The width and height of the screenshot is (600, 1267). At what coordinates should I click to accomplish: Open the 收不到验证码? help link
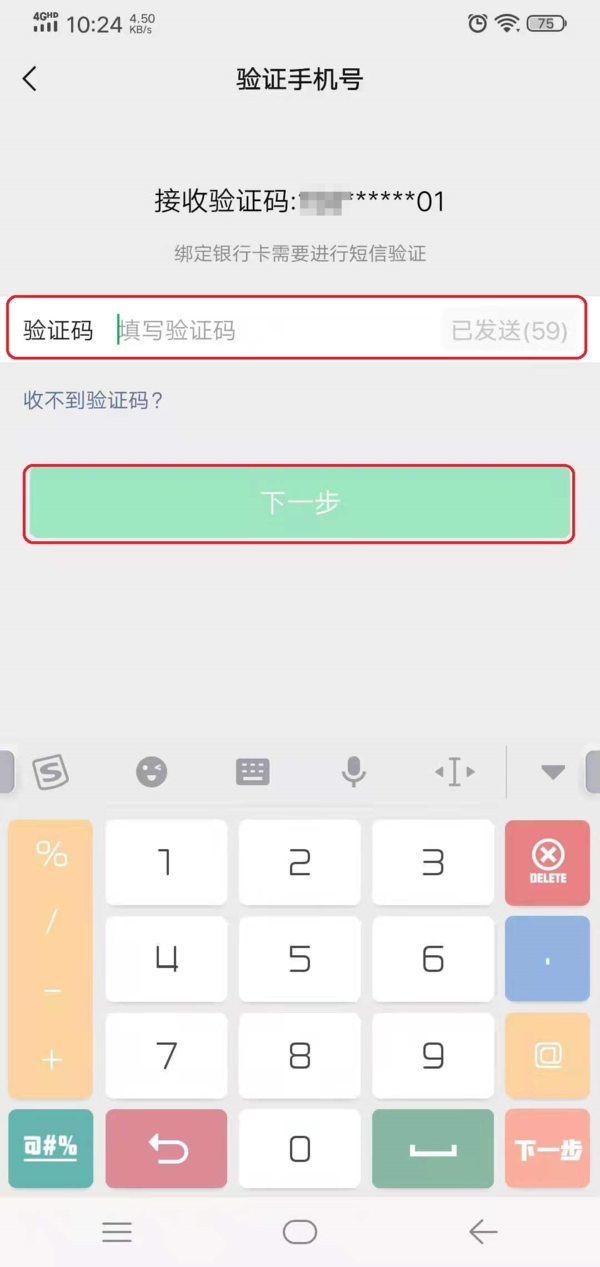click(93, 401)
